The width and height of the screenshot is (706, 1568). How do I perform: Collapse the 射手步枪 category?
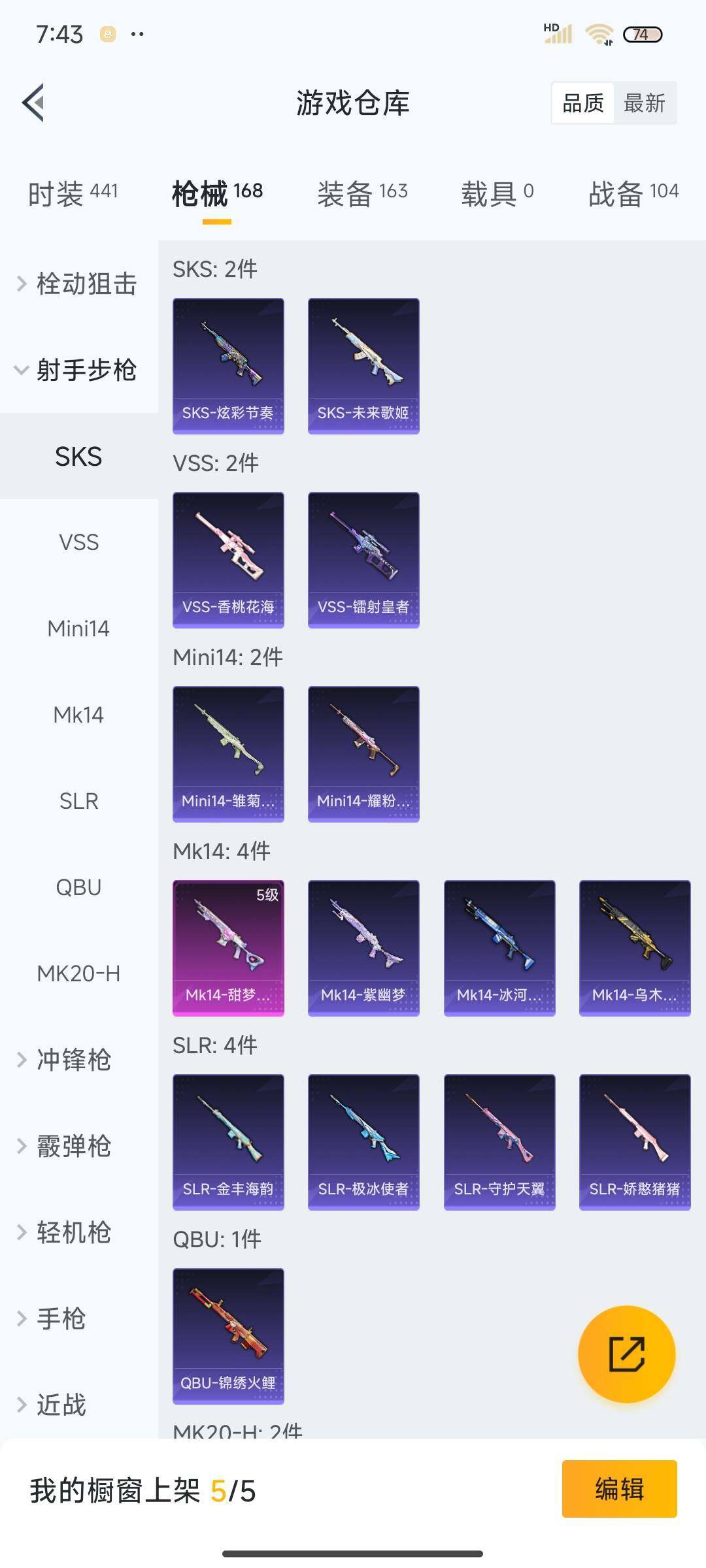coord(78,370)
